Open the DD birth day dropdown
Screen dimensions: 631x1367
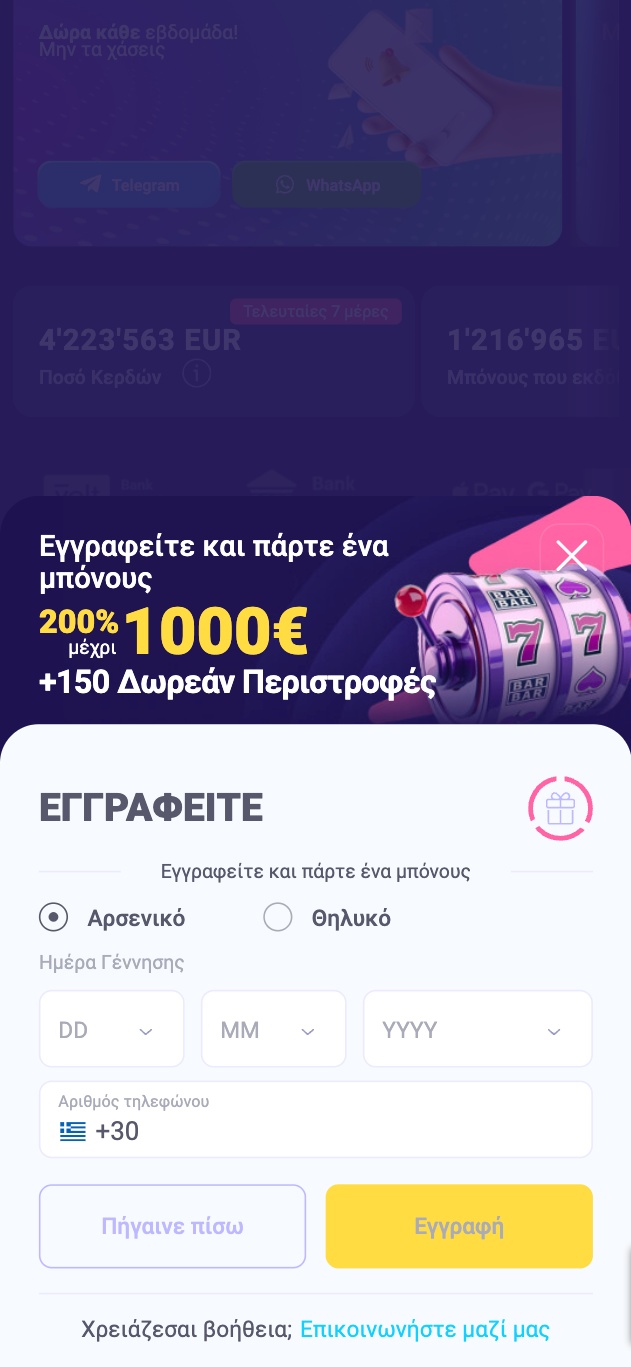coord(111,1029)
